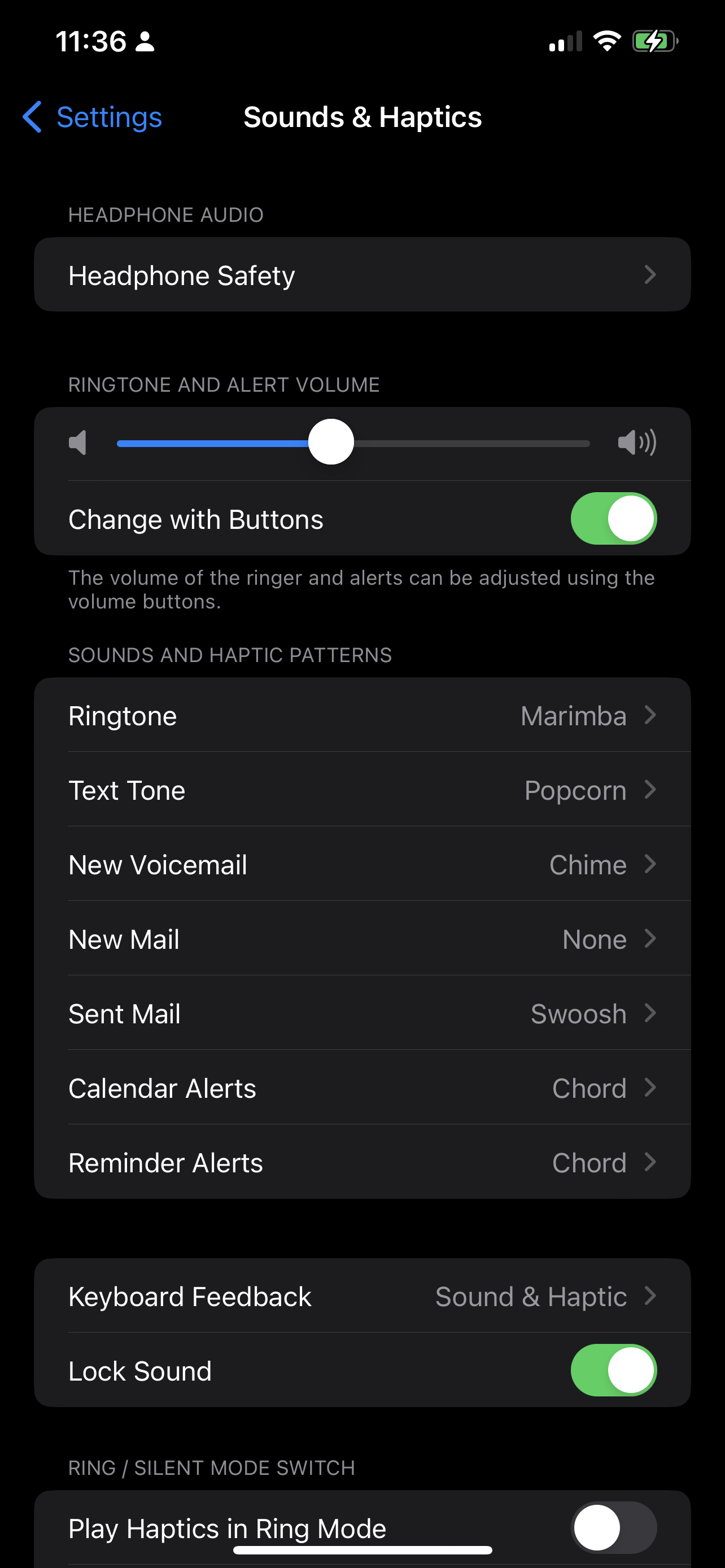
Task: Disable Change with Buttons
Action: coord(613,519)
